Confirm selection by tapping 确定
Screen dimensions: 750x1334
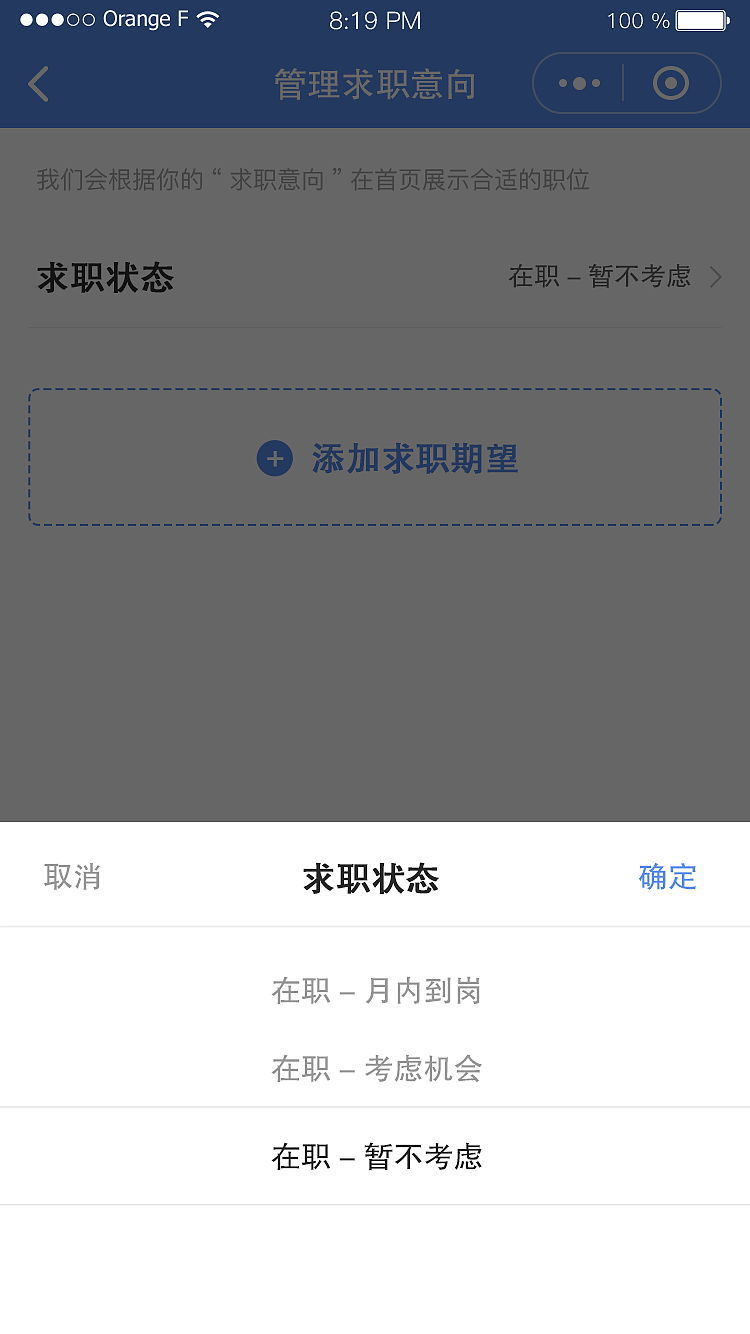[667, 876]
